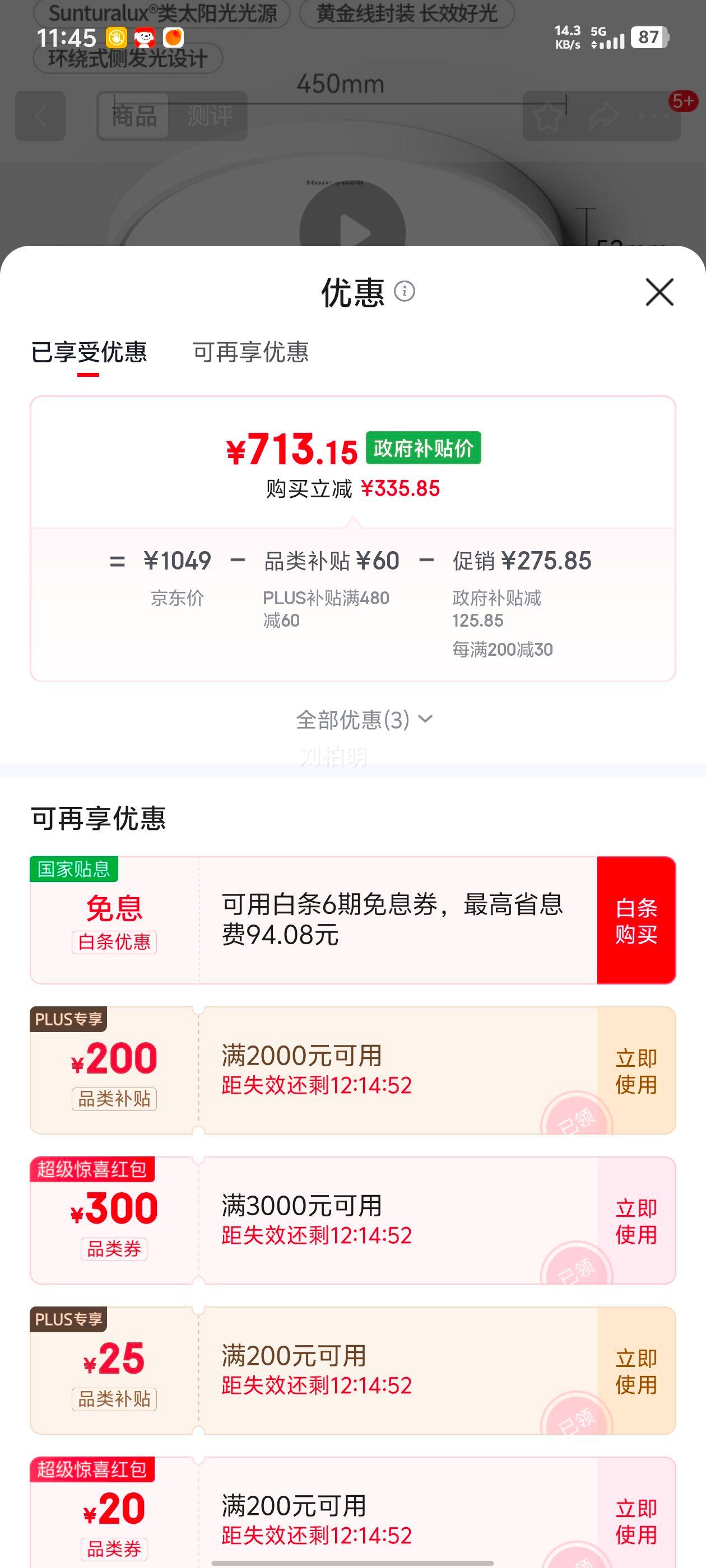Open the JD Joy mascot notification icon
This screenshot has height=1568, width=706.
(x=145, y=38)
